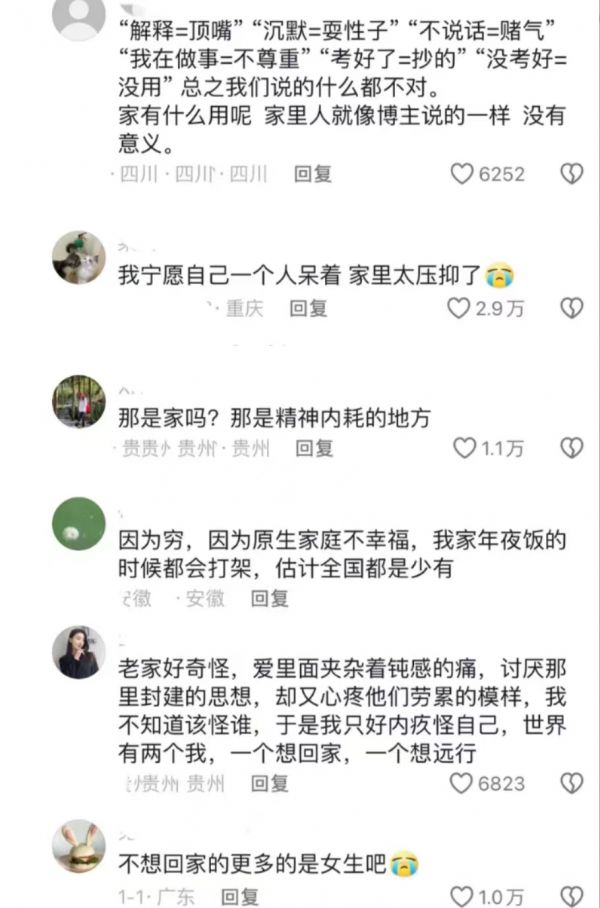
Task: Reply to the comment ending with 没有意义
Action: click(313, 174)
